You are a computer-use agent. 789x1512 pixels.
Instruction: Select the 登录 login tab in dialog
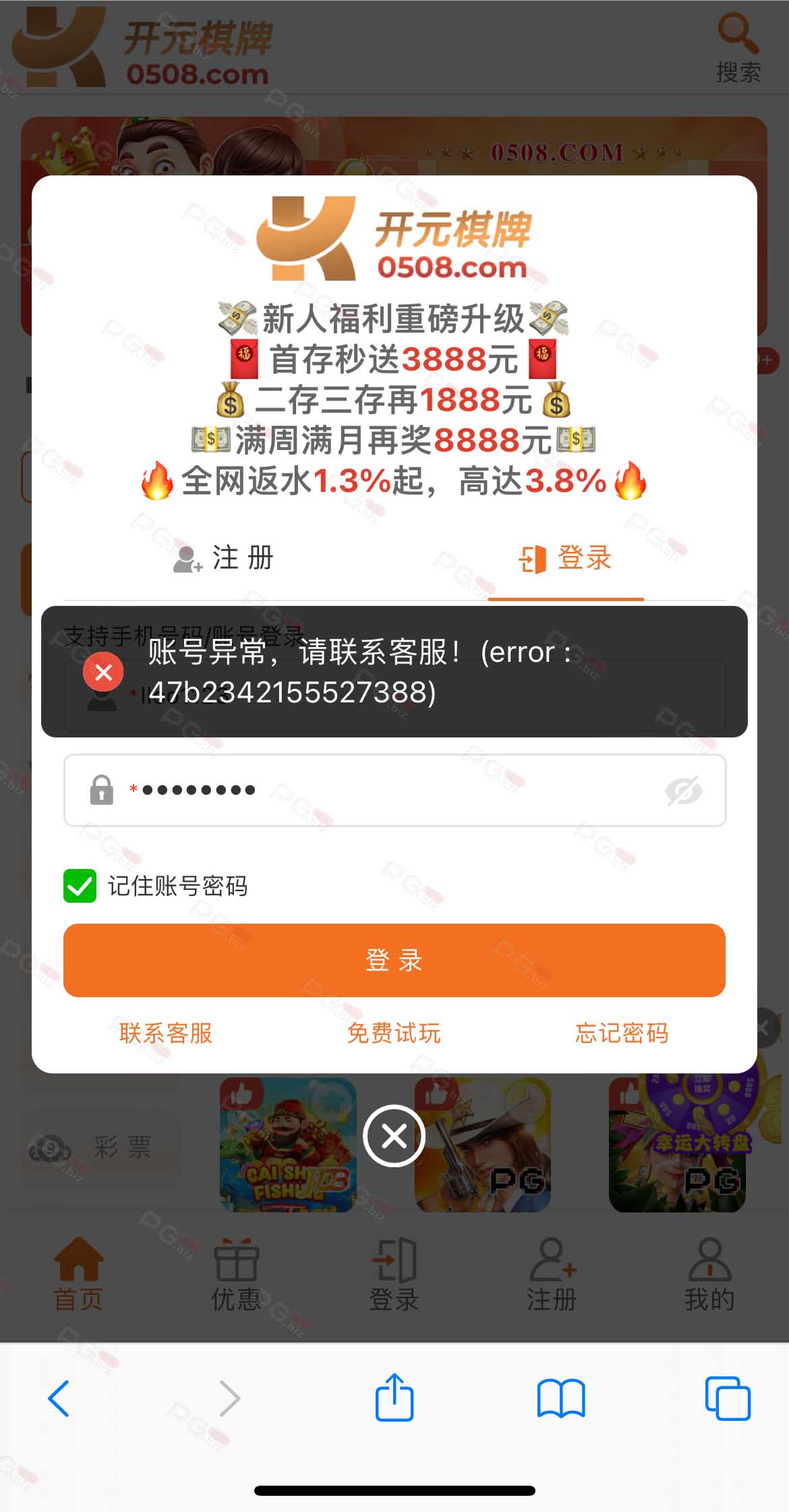tap(565, 559)
